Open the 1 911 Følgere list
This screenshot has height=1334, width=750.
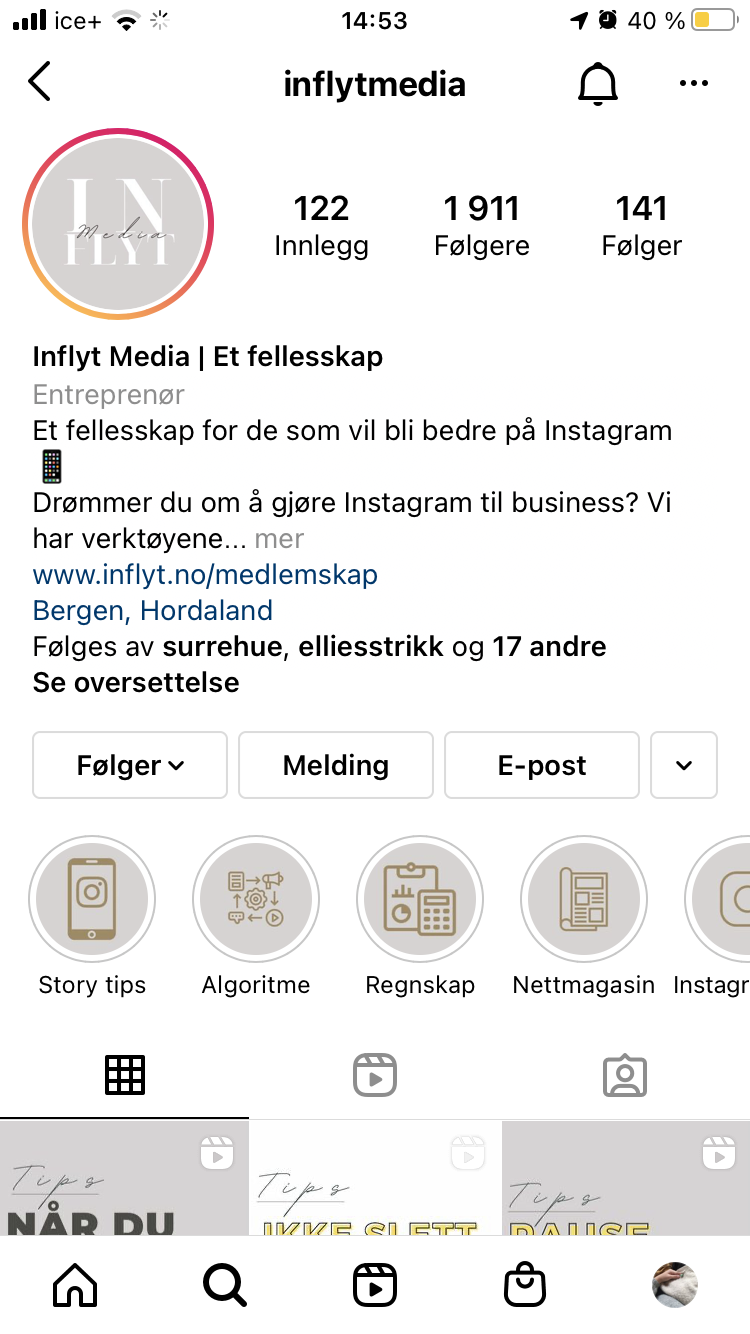pyautogui.click(x=482, y=226)
